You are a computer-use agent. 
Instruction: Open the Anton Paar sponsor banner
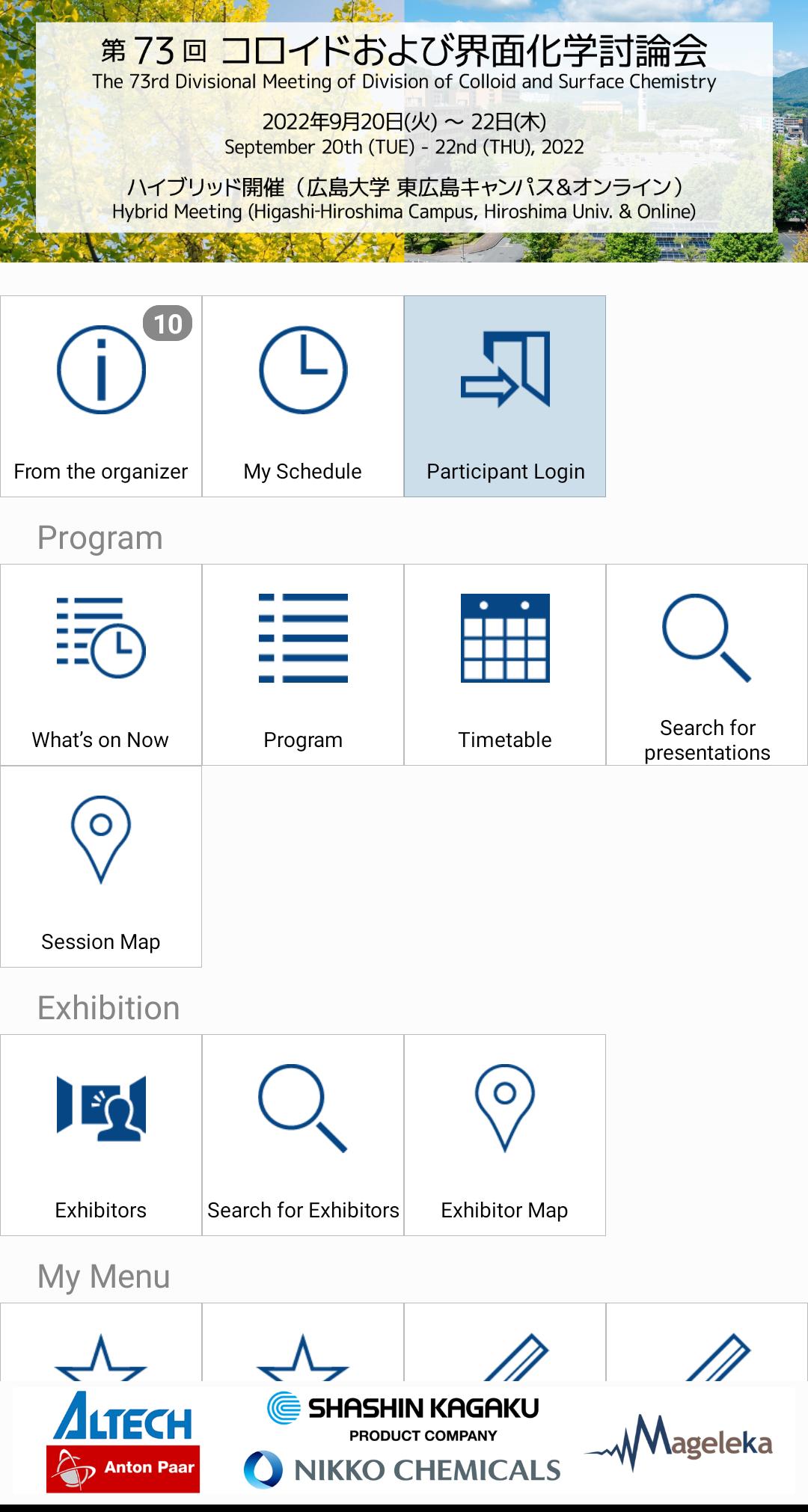123,1469
